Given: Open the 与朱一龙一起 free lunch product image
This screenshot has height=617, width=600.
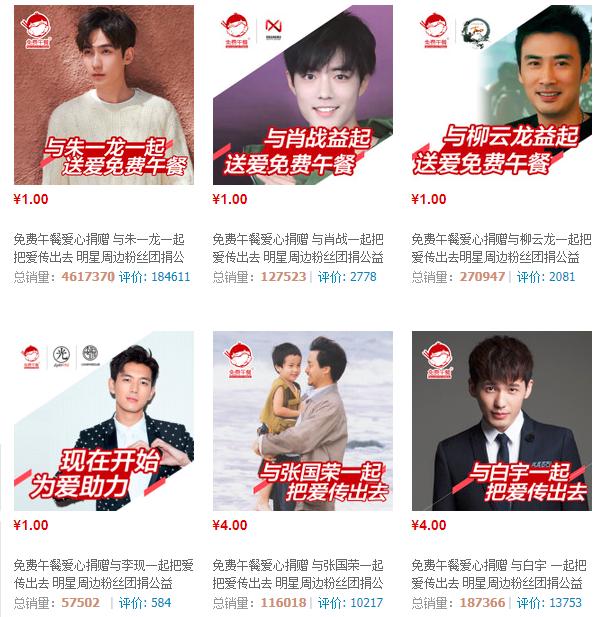Looking at the screenshot, I should coord(103,95).
